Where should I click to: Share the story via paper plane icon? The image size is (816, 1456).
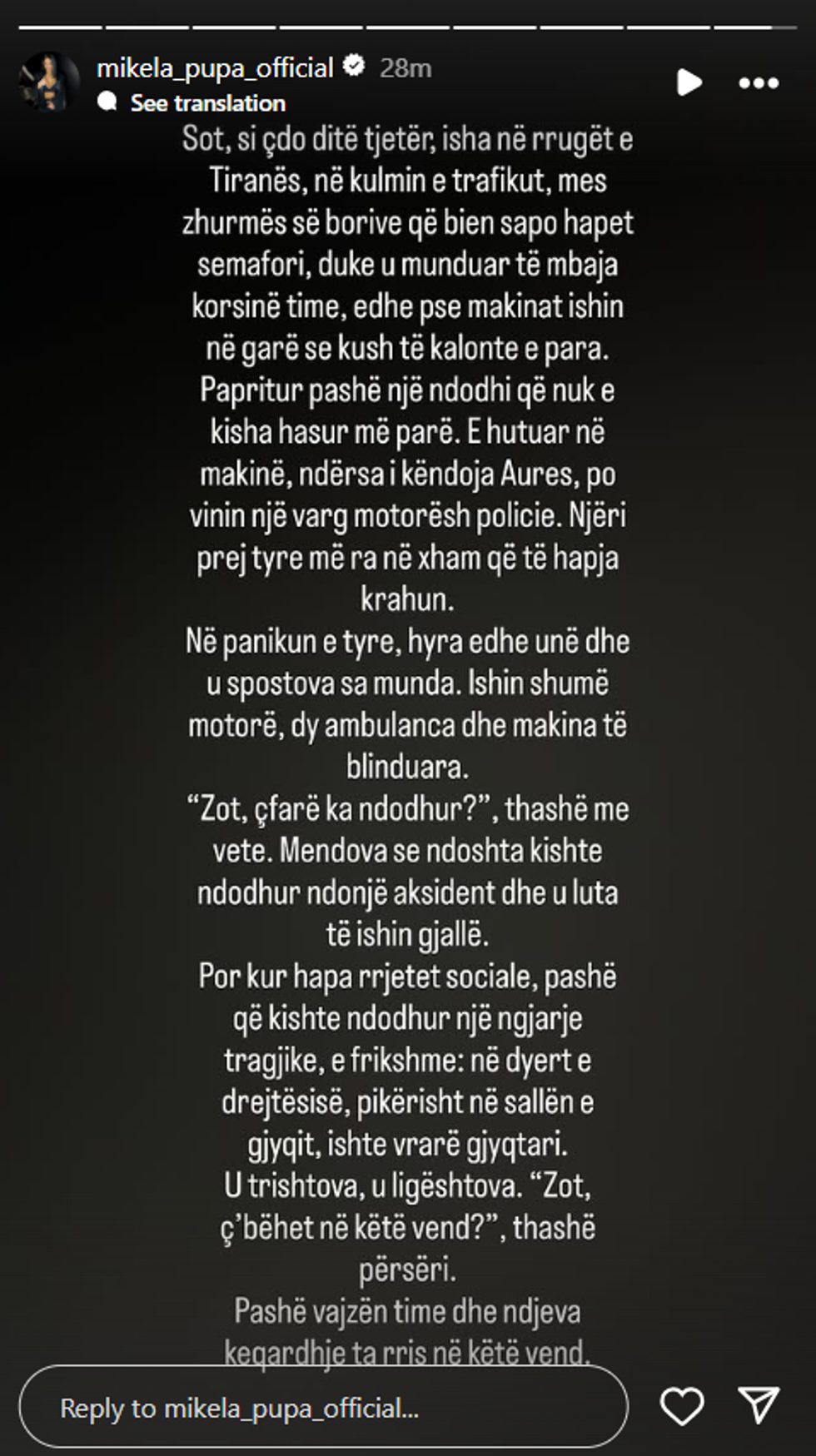759,1404
